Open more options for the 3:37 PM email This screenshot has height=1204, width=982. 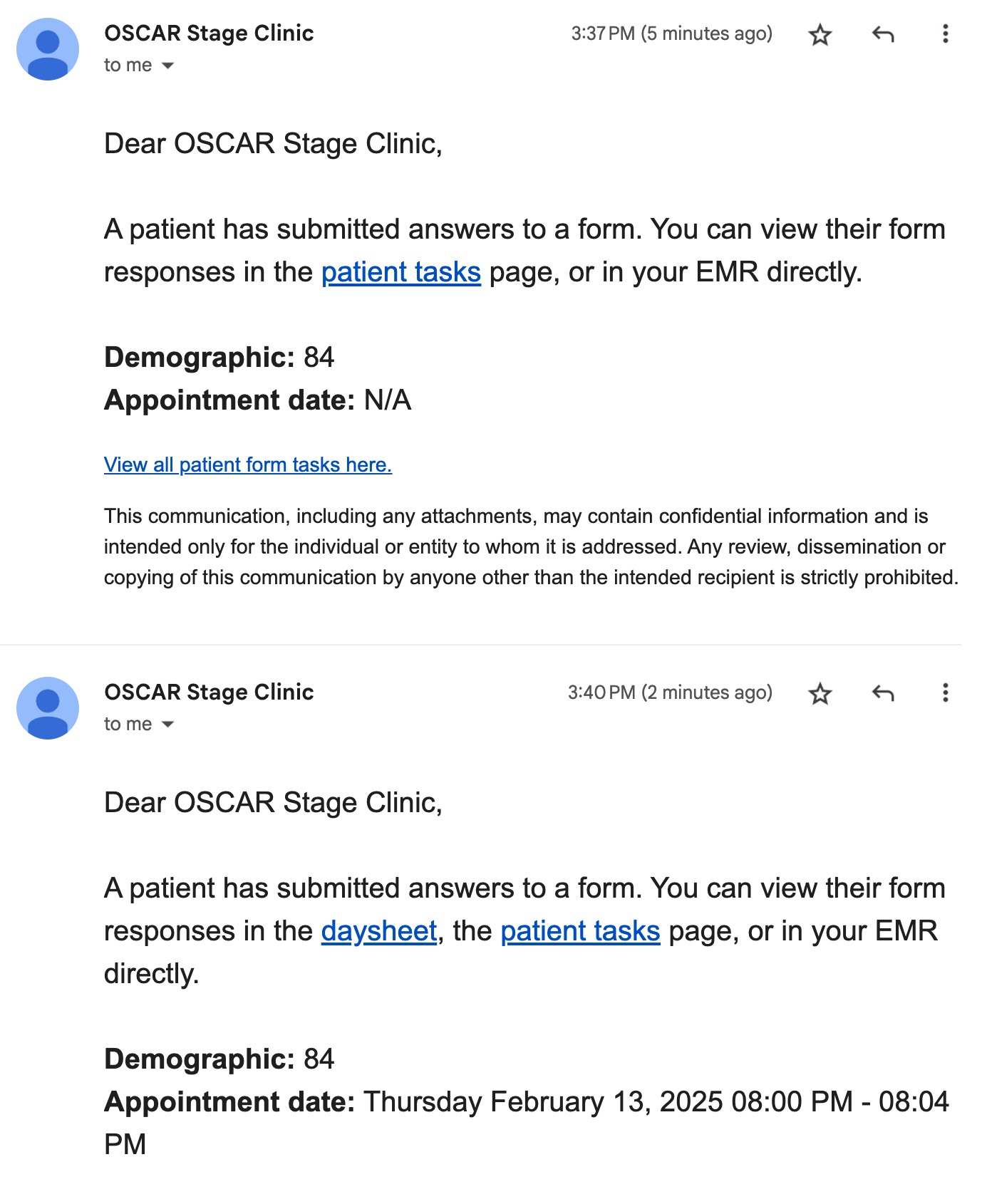tap(945, 34)
